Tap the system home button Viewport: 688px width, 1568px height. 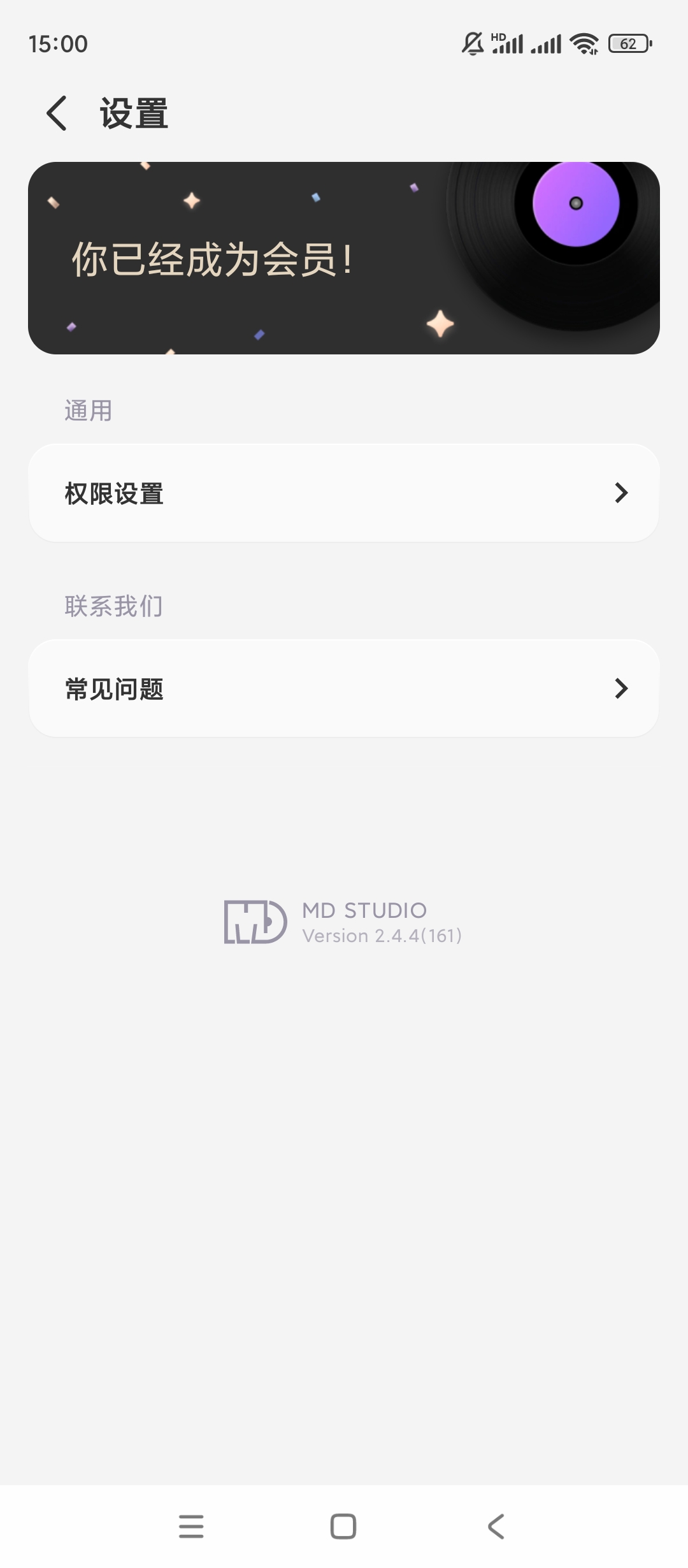pyautogui.click(x=343, y=1526)
